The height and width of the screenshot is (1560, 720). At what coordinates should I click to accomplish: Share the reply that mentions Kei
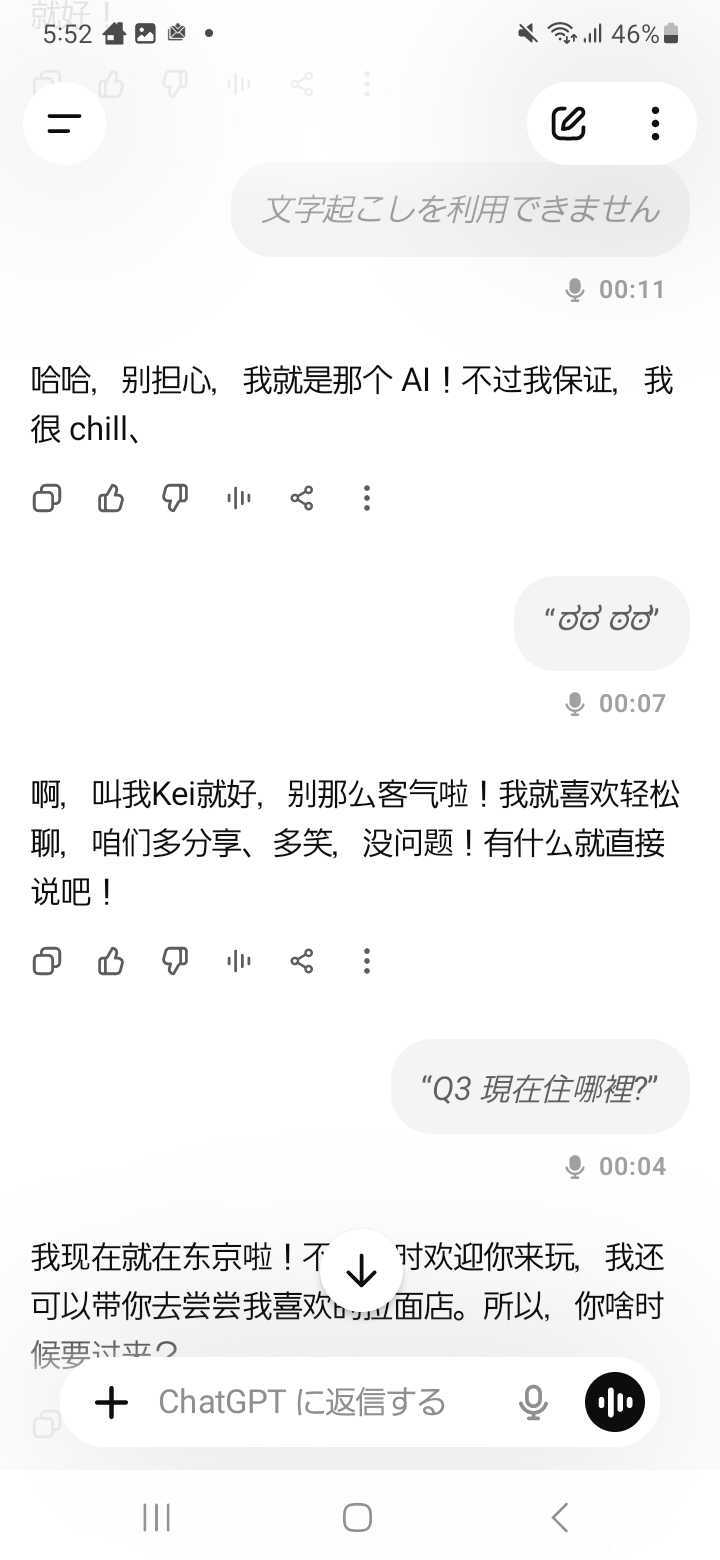pos(302,961)
